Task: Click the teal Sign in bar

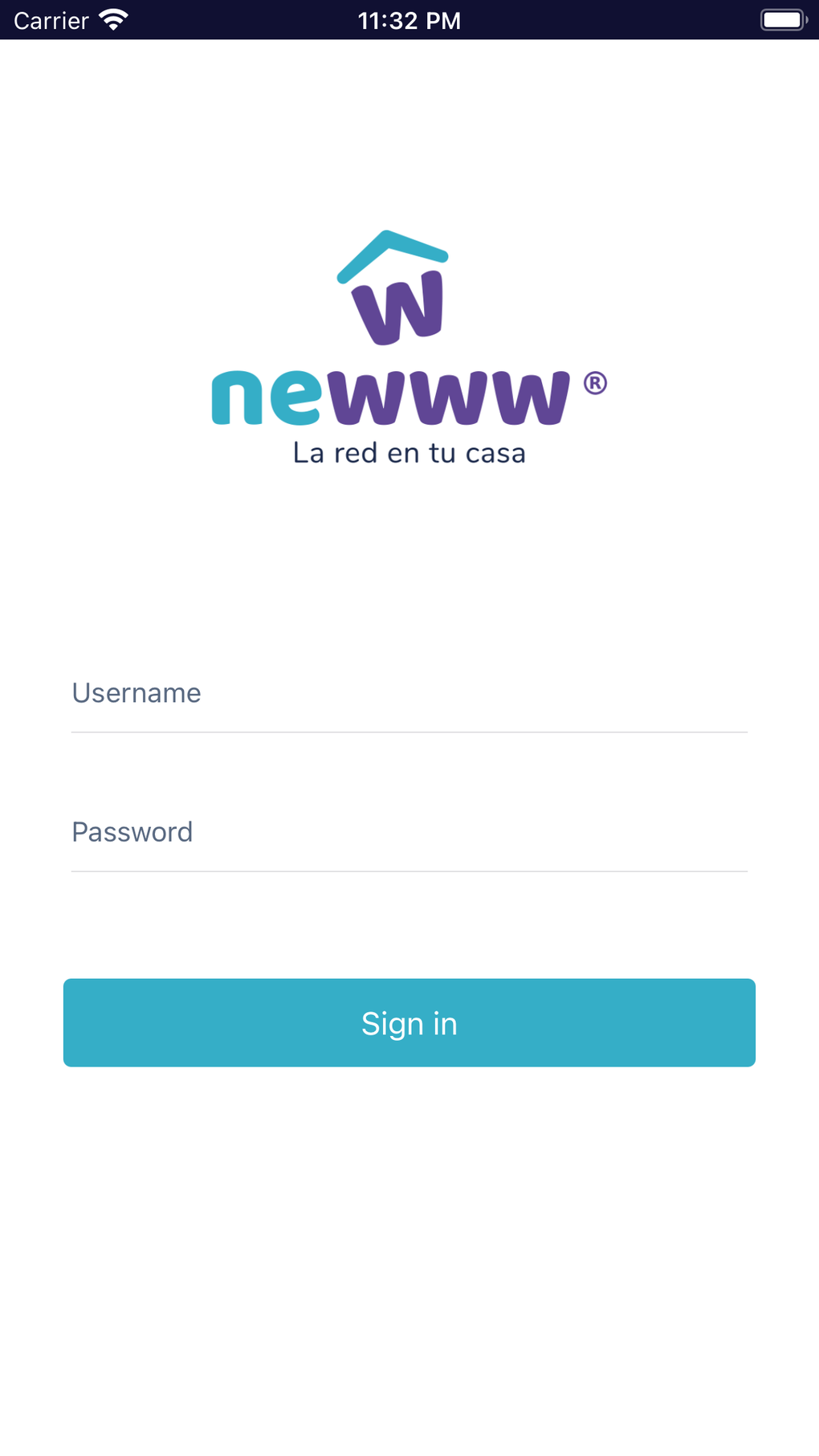Action: [409, 1022]
